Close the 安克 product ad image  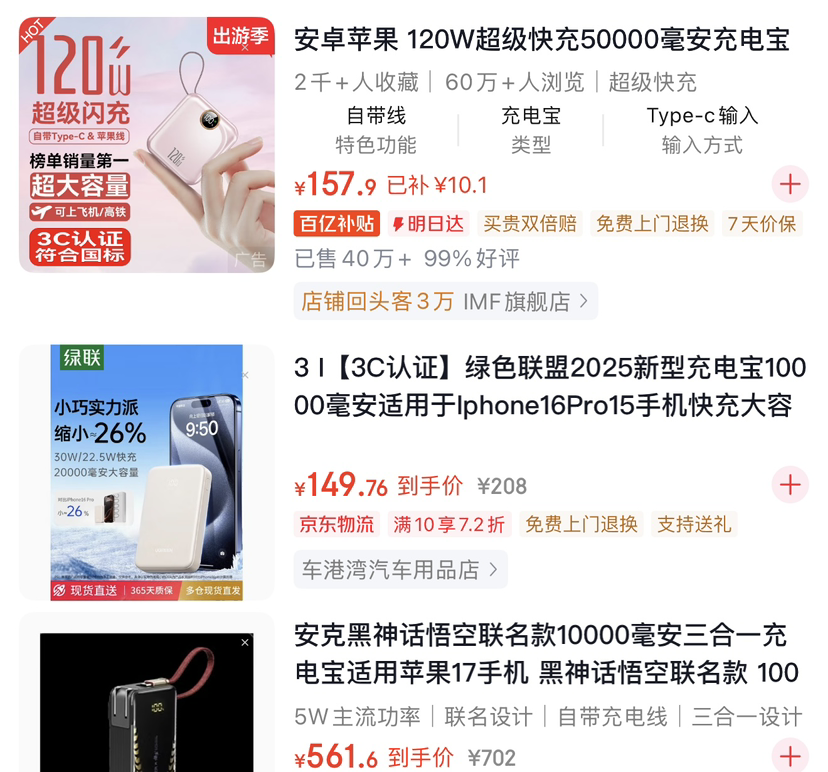coord(245,643)
